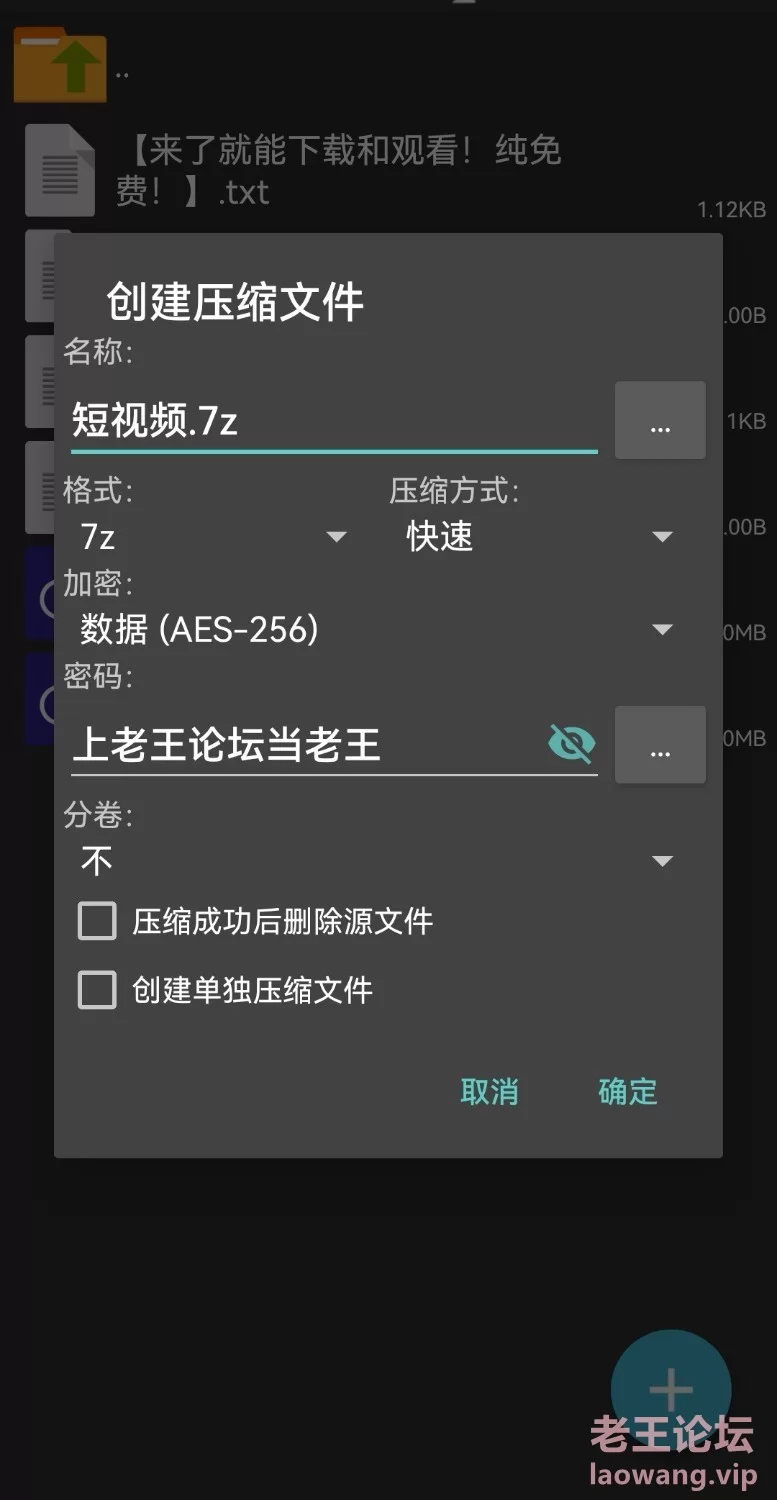The image size is (777, 1500).
Task: Browse location with button beside name field
Action: tap(660, 420)
